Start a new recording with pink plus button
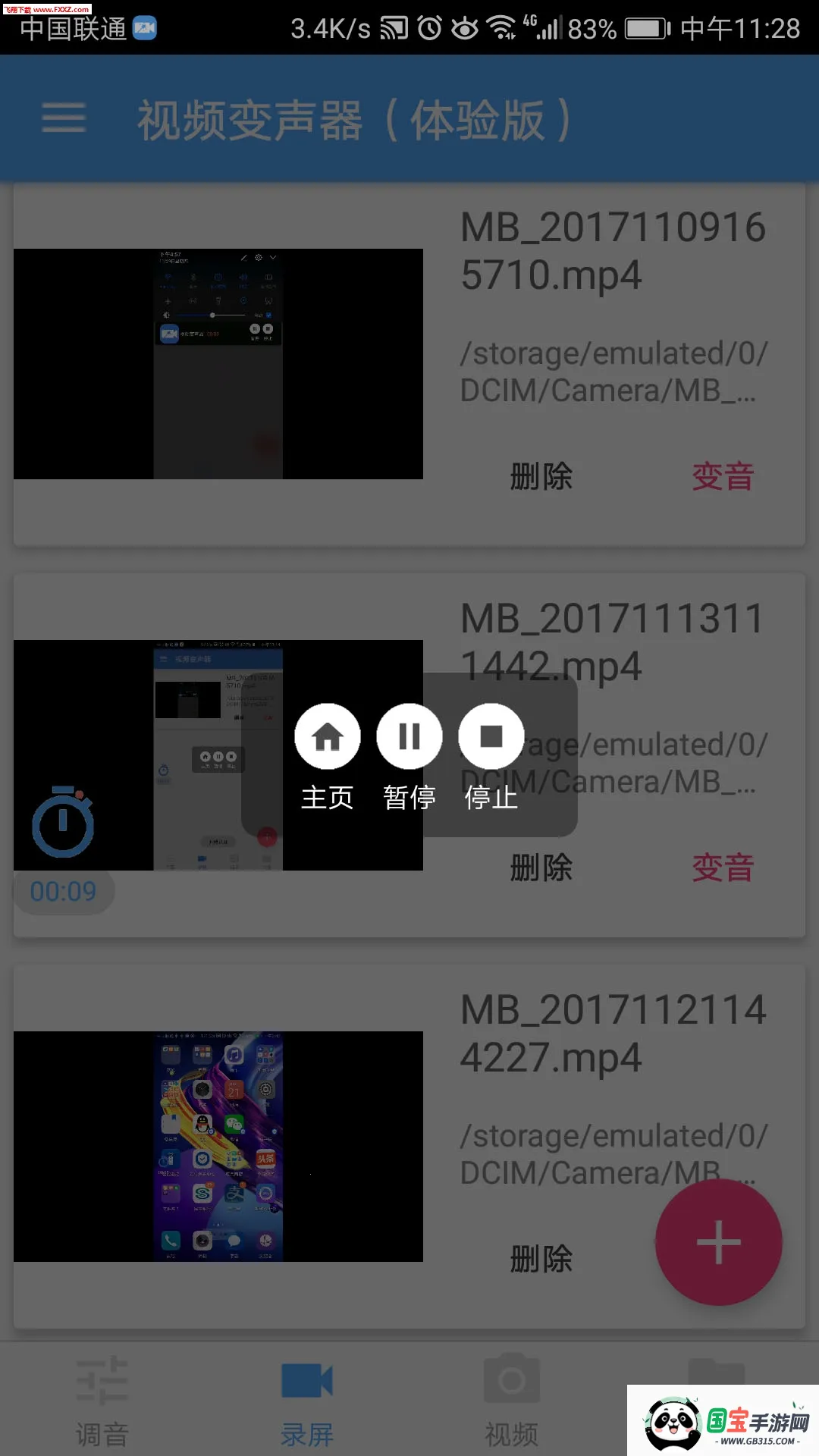Viewport: 819px width, 1456px height. pyautogui.click(x=718, y=1241)
